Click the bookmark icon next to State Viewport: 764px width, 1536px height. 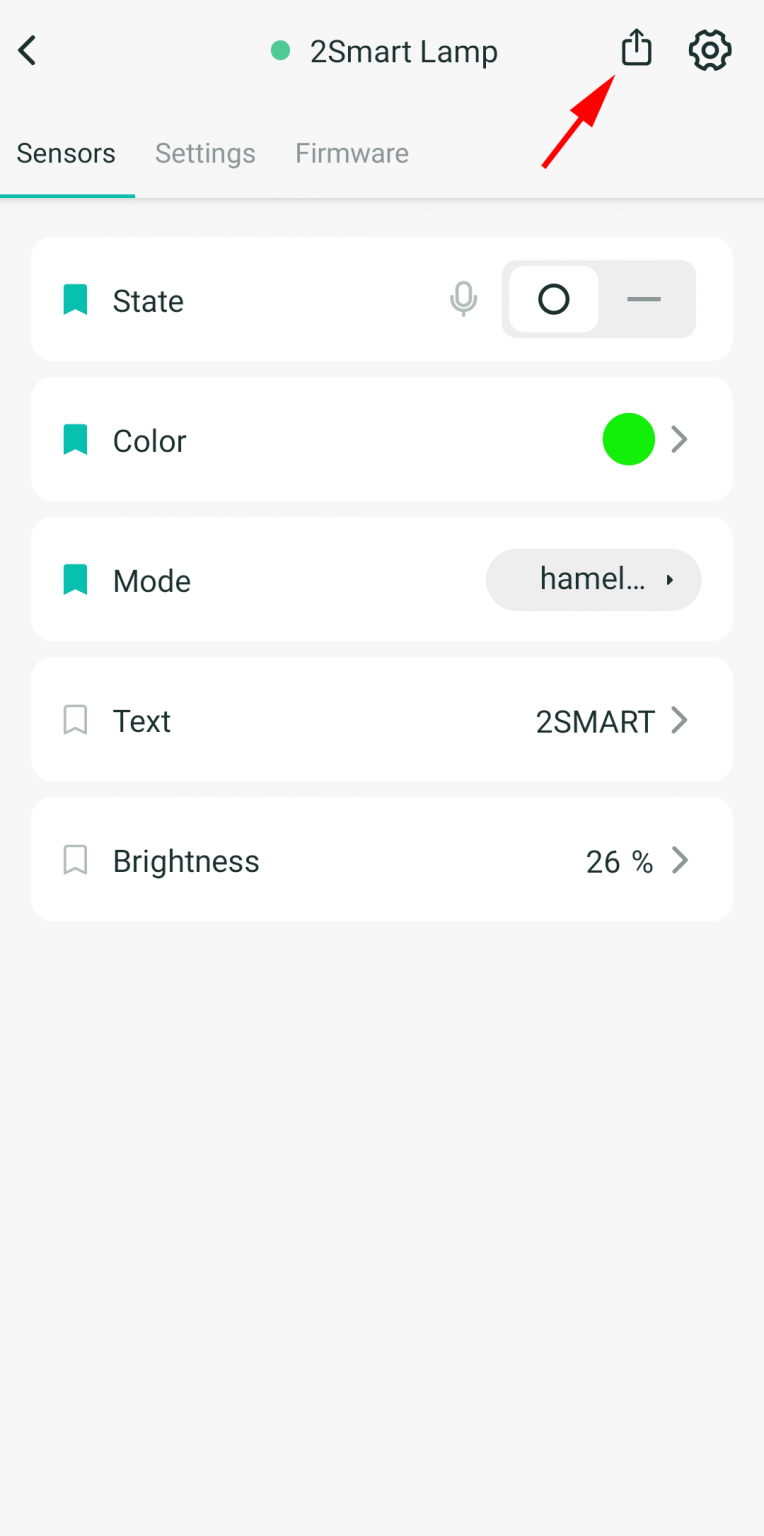[74, 299]
